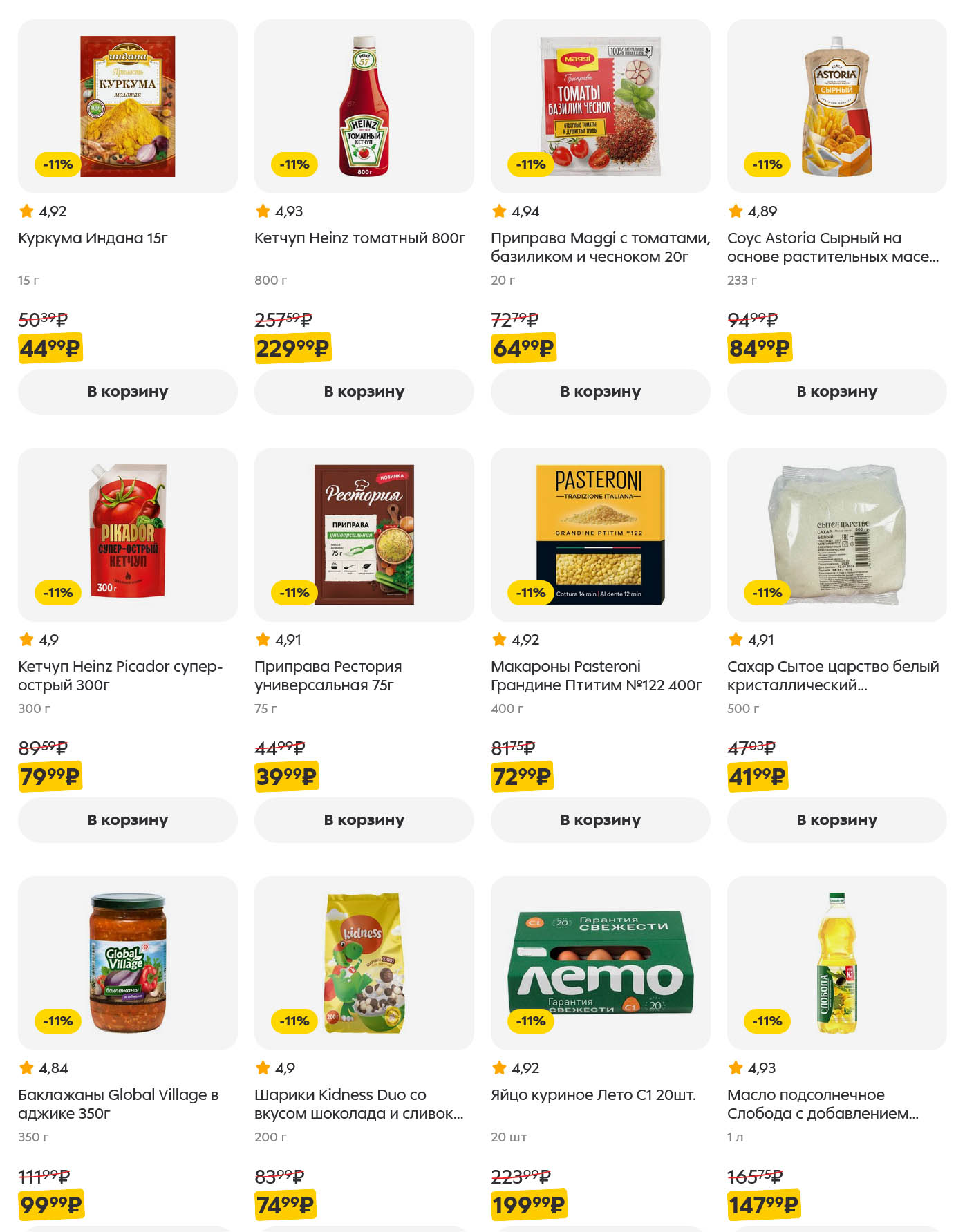Add Приправа Maggi to the cart

click(600, 392)
